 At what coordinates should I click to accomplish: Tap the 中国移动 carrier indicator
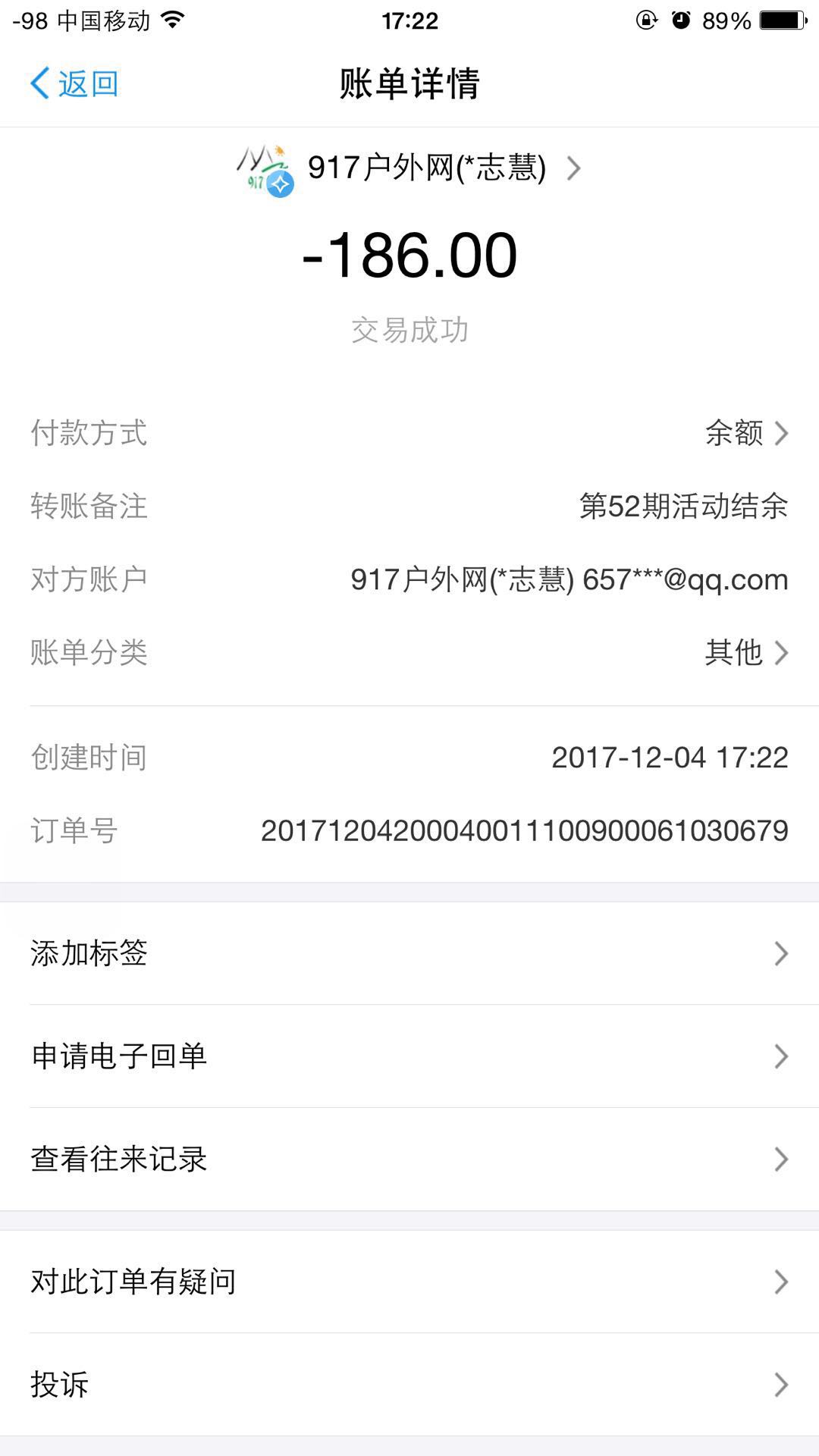coord(102,20)
